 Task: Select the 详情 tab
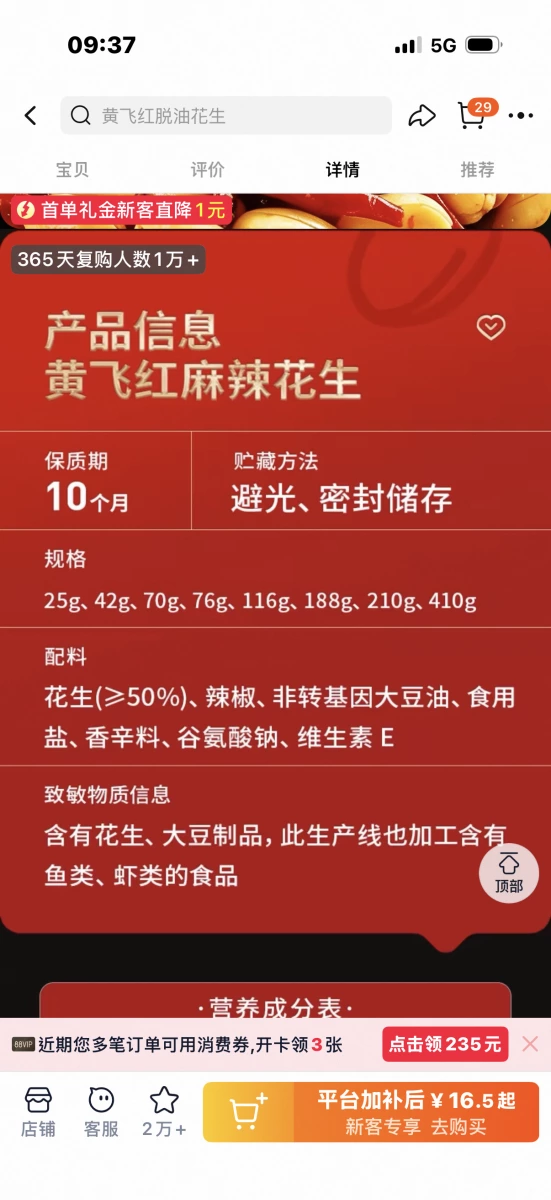tap(343, 170)
